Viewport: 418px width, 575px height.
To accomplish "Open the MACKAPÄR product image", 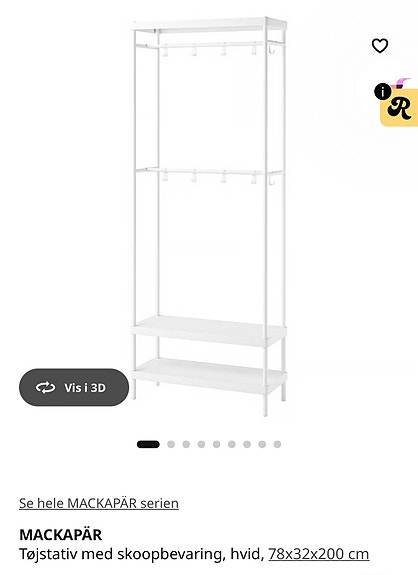I will point(209,216).
